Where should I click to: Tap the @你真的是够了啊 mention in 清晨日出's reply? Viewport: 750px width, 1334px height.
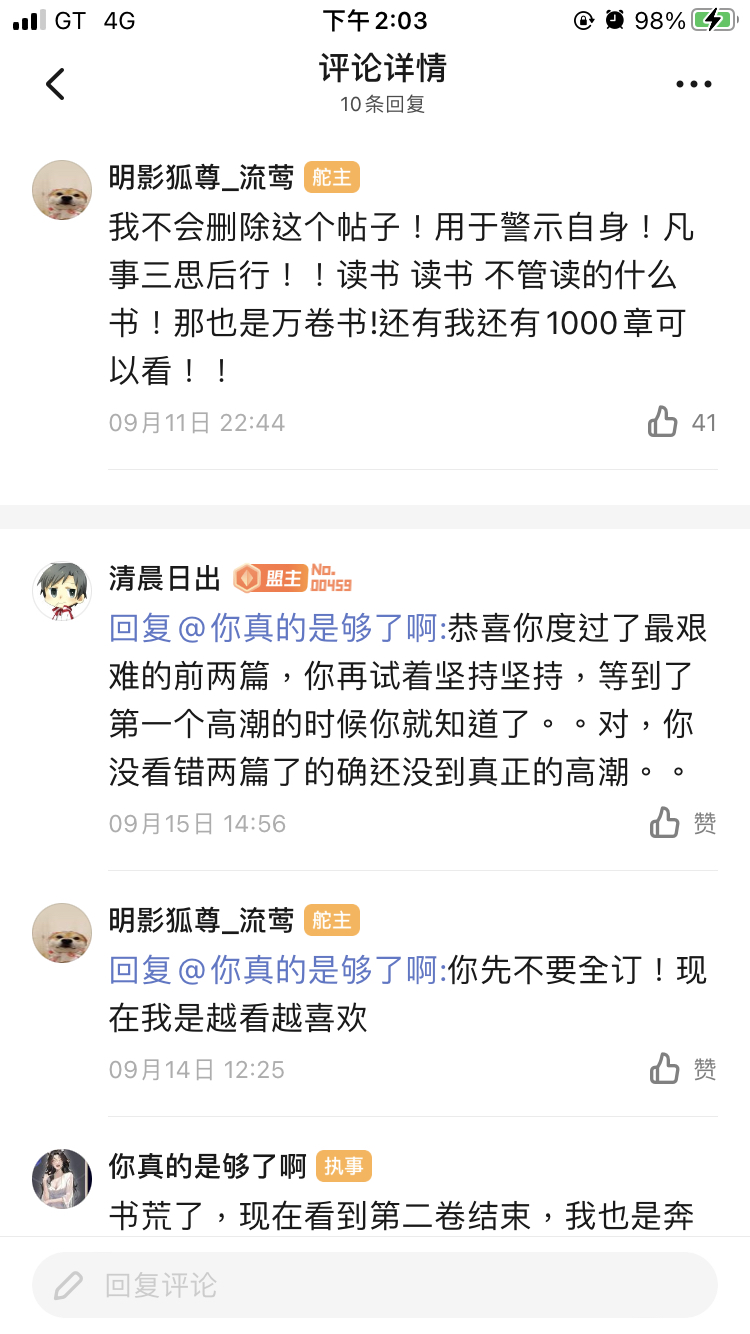coord(309,628)
